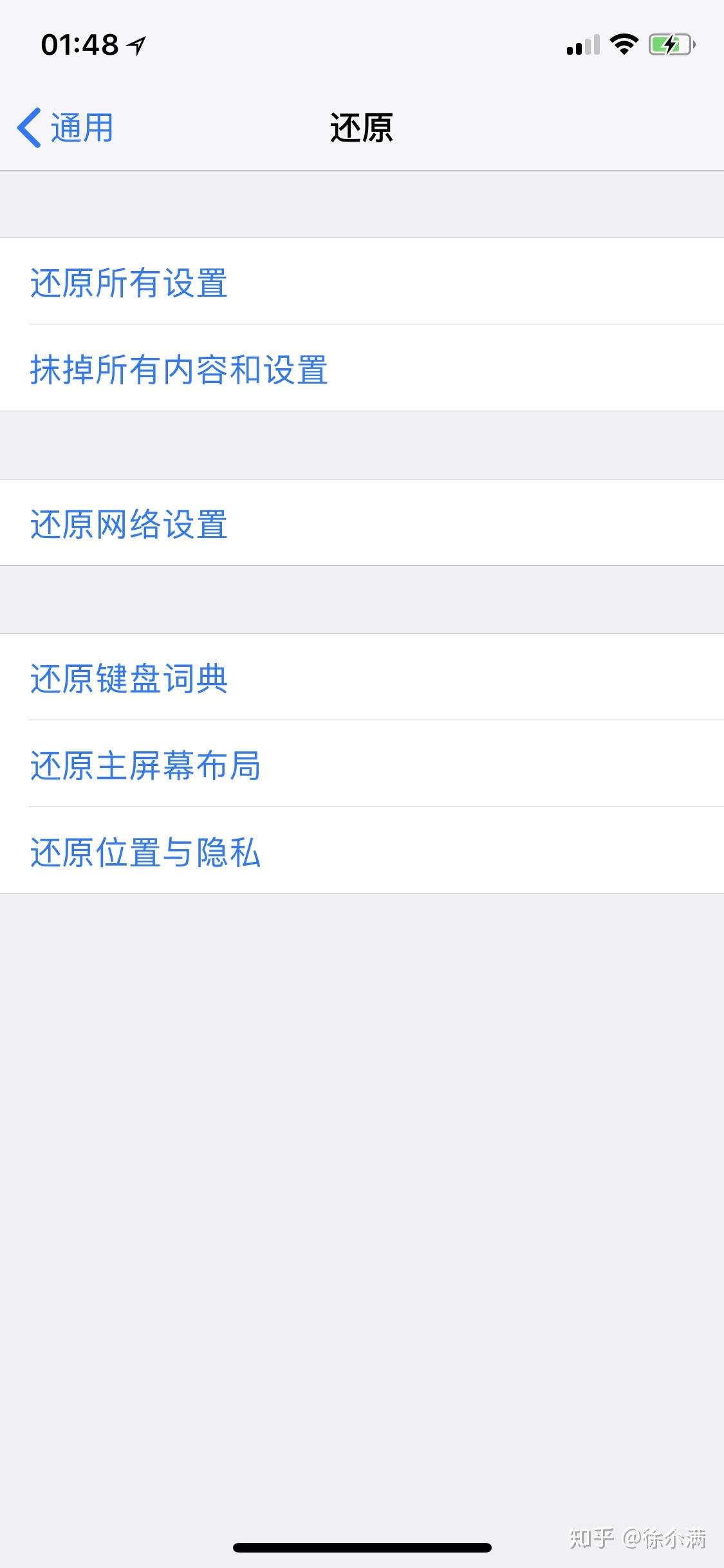
Task: Go back to 通用 settings
Action: point(66,127)
